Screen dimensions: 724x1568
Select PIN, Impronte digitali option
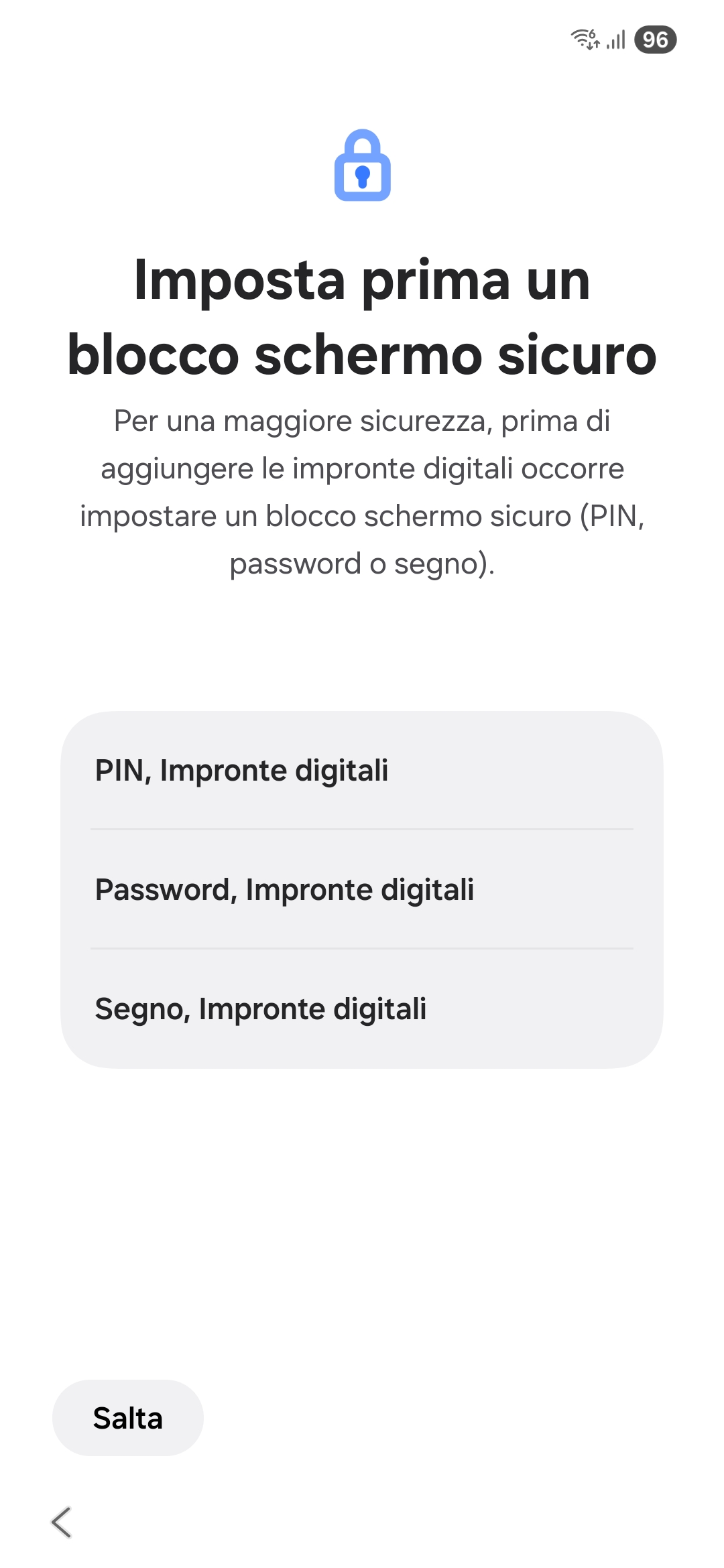(362, 771)
